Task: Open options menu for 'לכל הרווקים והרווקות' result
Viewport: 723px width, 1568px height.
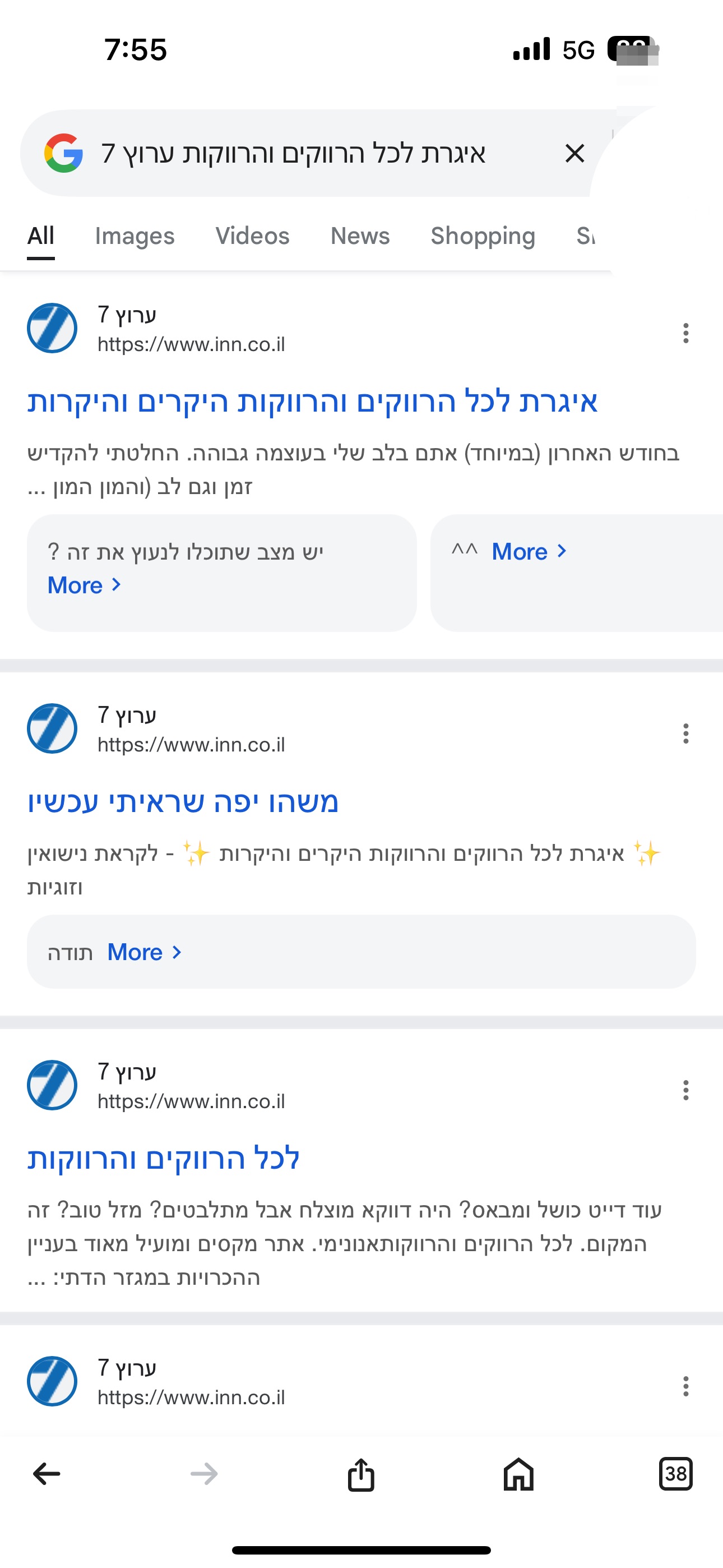Action: pos(686,1090)
